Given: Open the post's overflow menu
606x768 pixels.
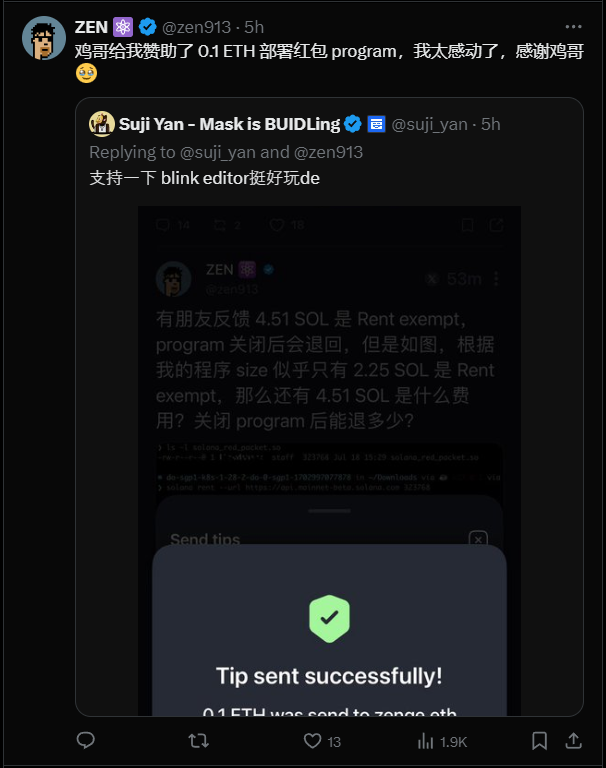Looking at the screenshot, I should tap(573, 26).
